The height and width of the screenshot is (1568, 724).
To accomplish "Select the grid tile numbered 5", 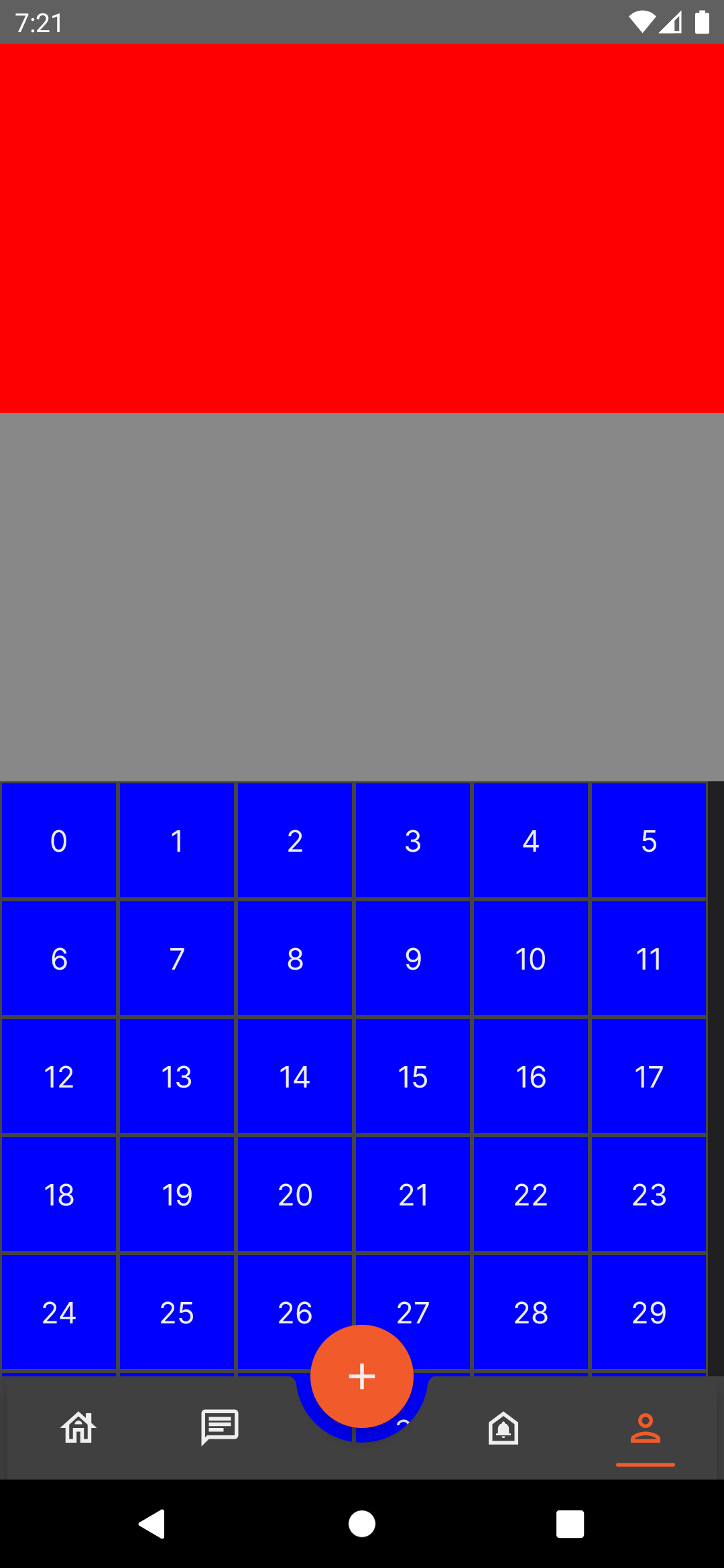I will click(x=649, y=840).
